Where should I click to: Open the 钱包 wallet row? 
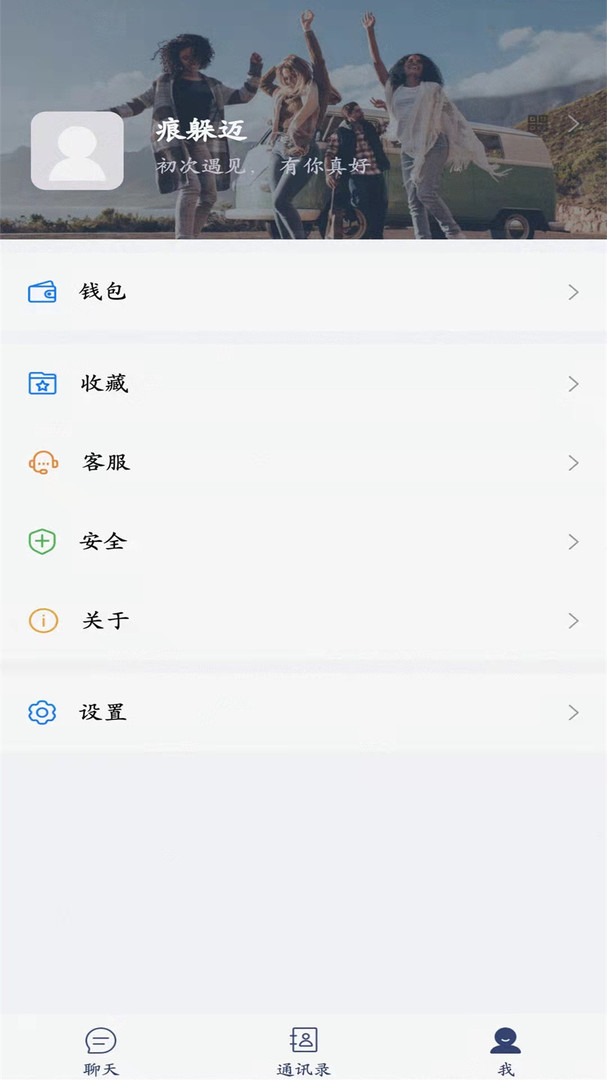303,292
